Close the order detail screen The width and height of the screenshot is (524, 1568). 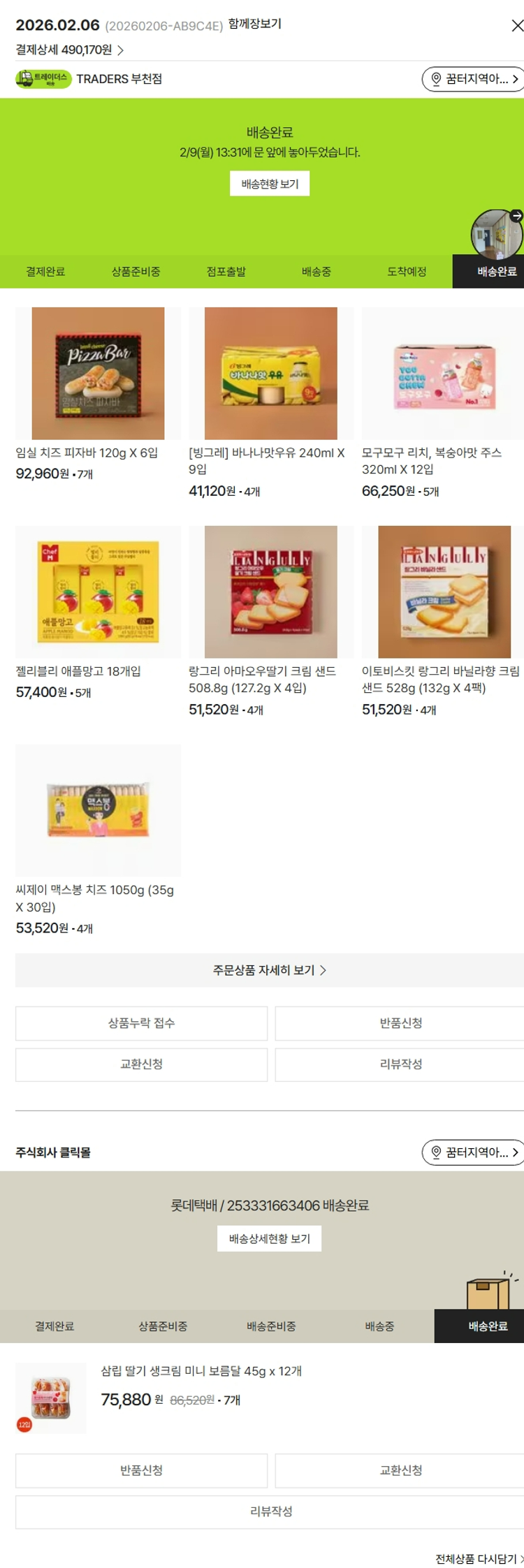point(516,26)
